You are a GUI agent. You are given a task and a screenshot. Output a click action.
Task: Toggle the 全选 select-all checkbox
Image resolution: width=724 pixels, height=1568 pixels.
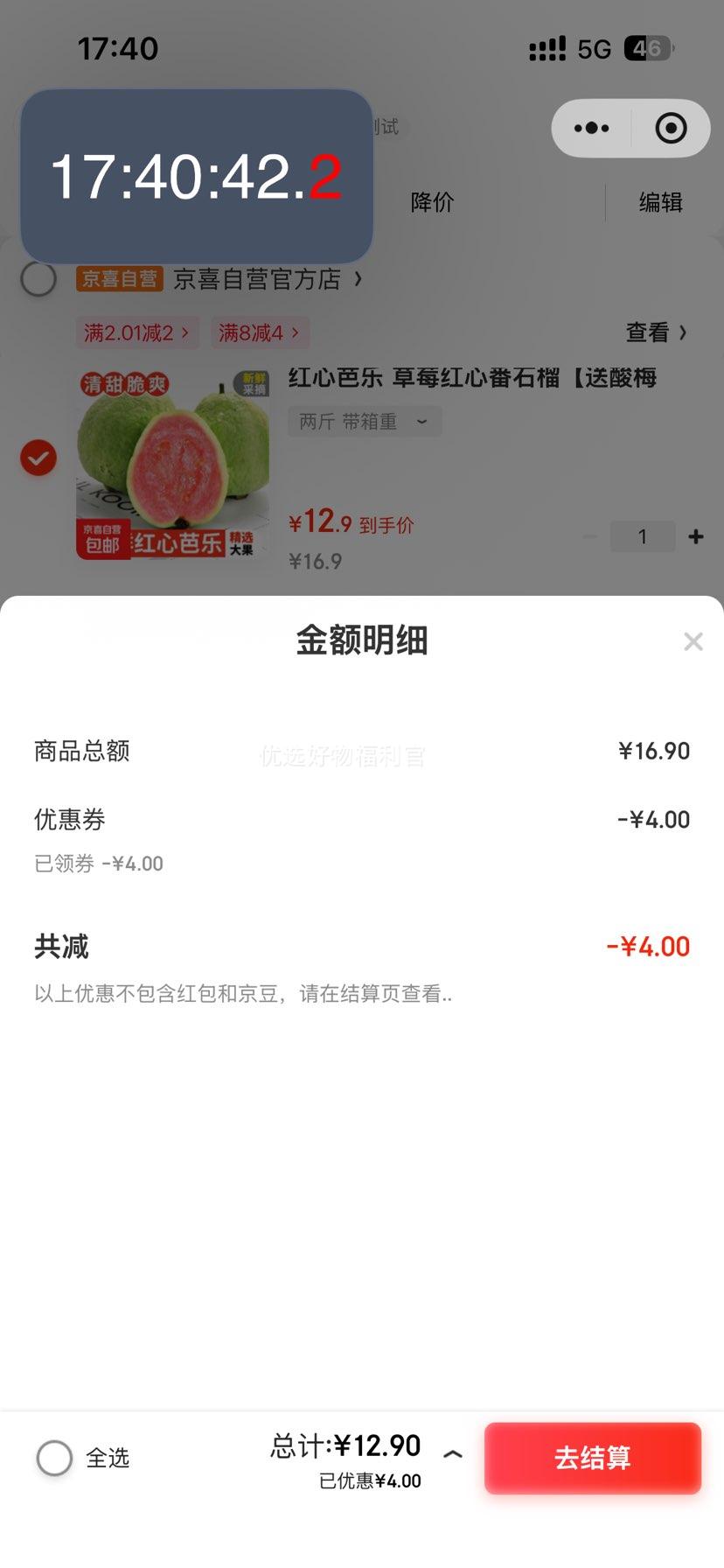(x=54, y=1458)
